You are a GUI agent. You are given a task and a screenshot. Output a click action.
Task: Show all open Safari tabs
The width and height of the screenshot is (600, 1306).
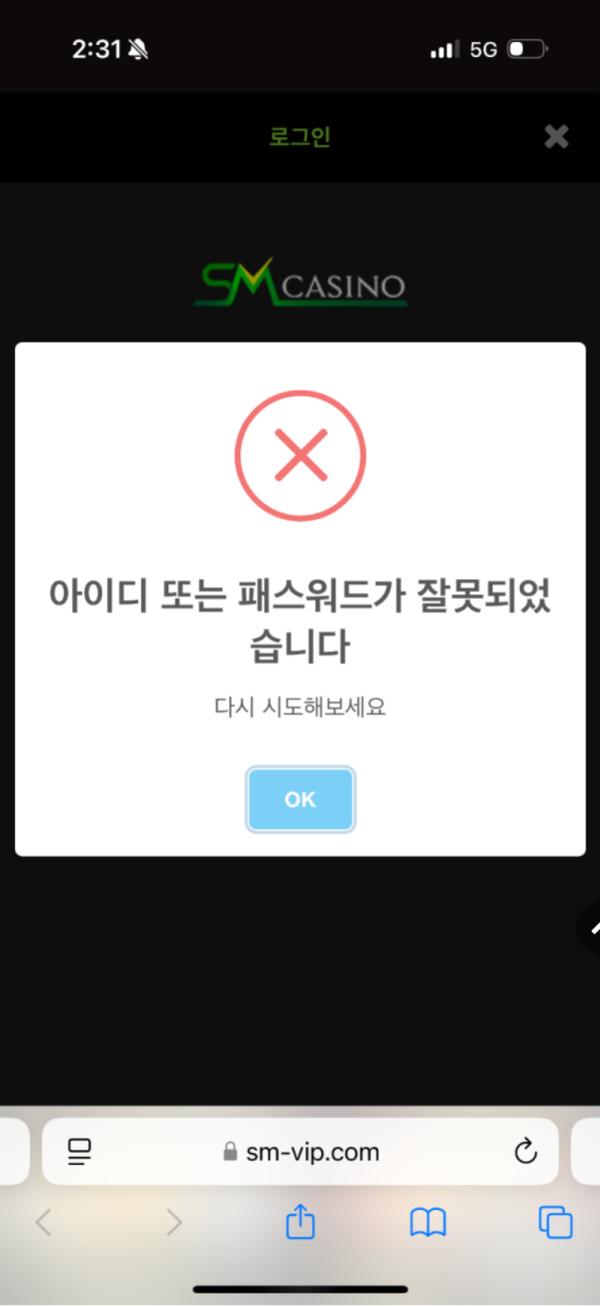point(555,1222)
